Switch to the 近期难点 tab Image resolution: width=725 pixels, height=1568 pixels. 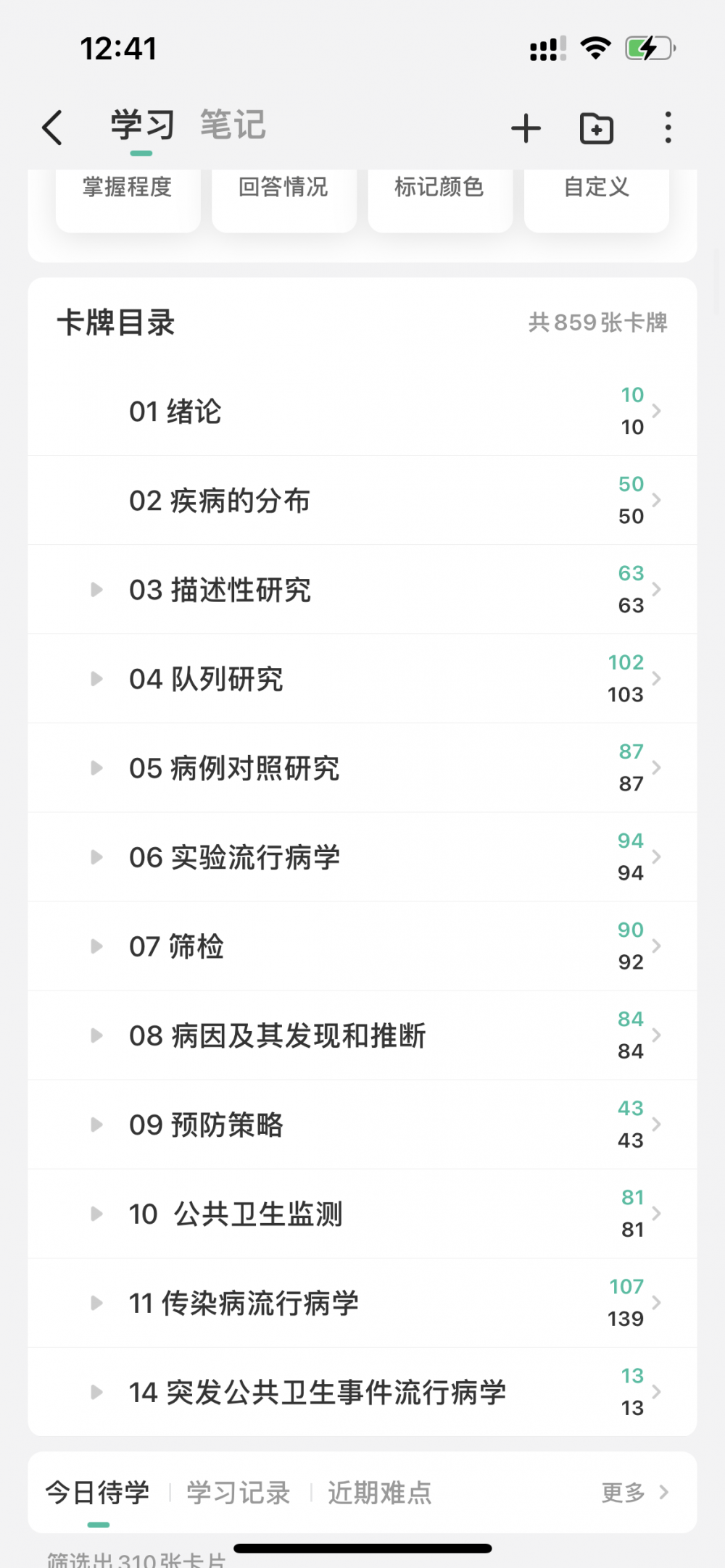click(x=379, y=1493)
